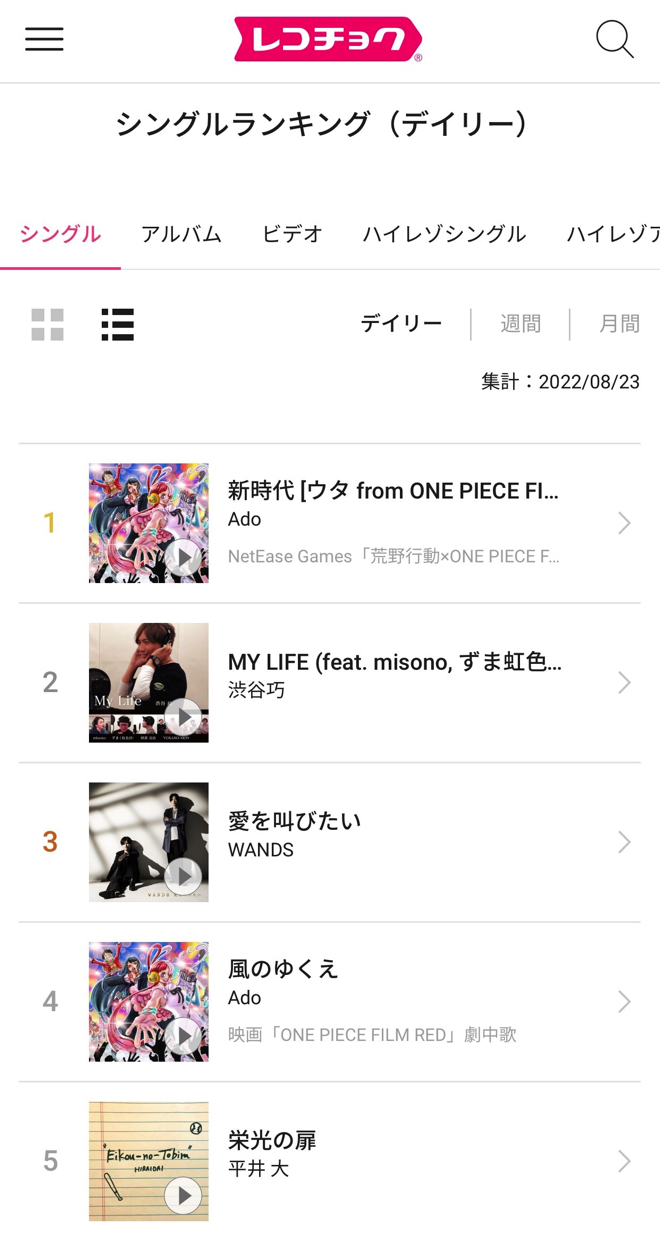Switch to the ビデオ tab
Image resolution: width=660 pixels, height=1239 pixels.
point(292,234)
